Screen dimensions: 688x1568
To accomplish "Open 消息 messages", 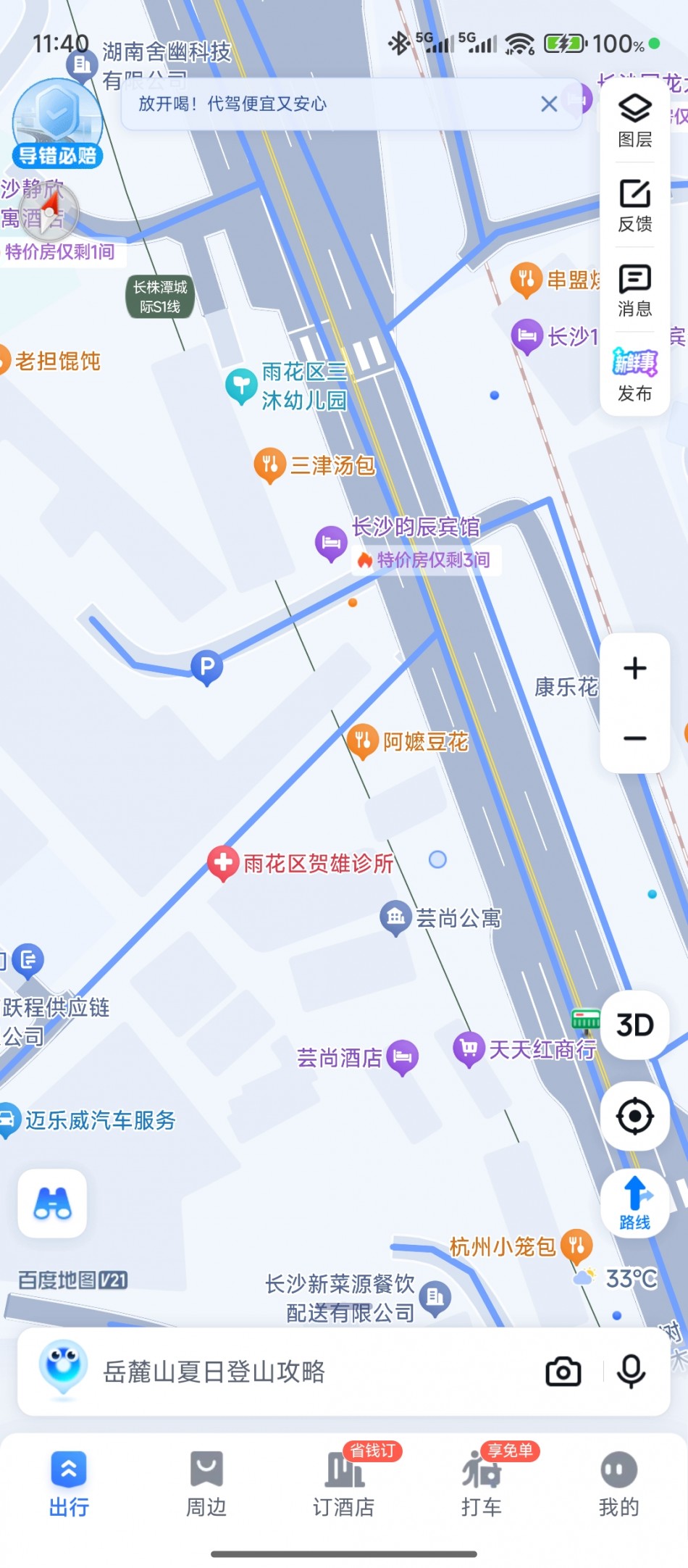I will 634,290.
